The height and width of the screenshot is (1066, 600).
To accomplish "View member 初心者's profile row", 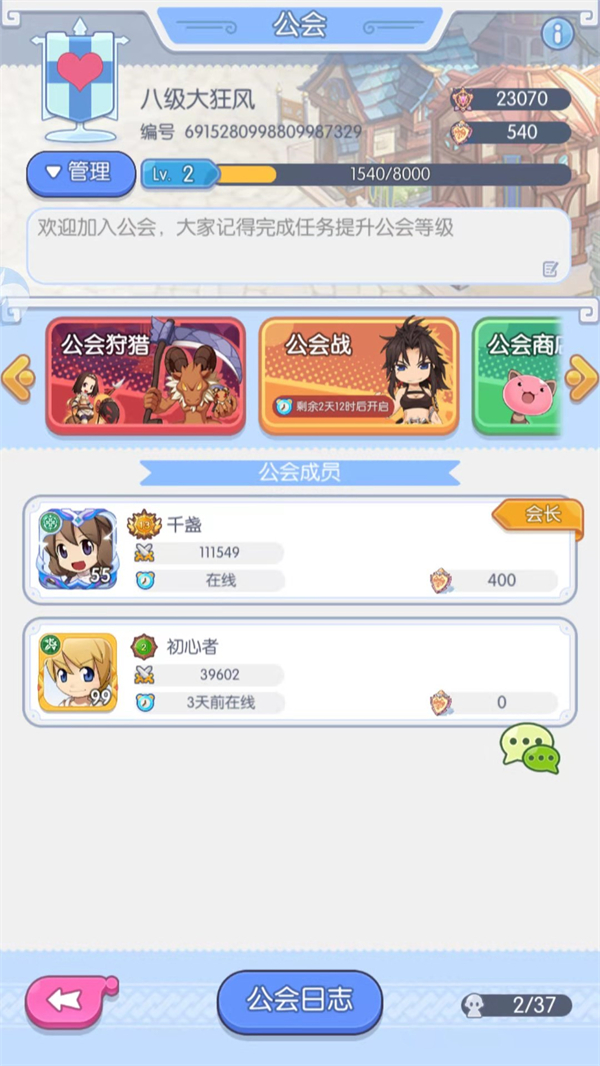I will coord(300,672).
